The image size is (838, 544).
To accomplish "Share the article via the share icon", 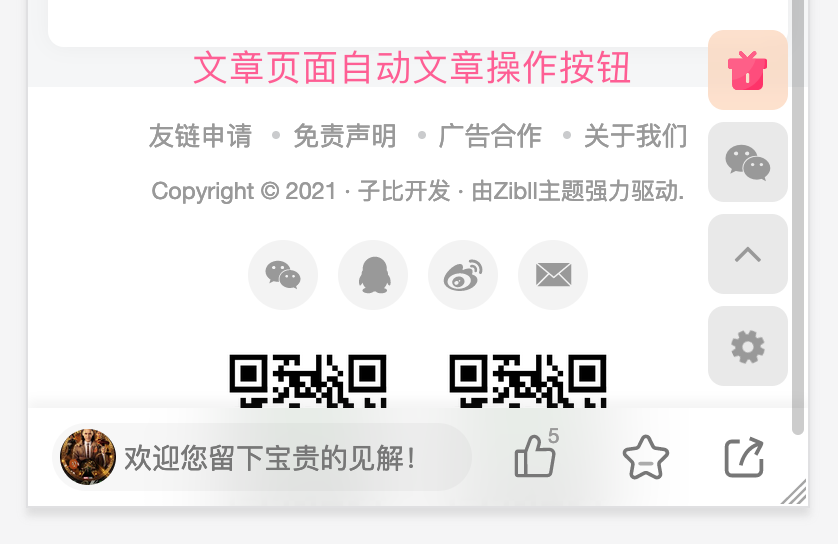I will [x=744, y=458].
